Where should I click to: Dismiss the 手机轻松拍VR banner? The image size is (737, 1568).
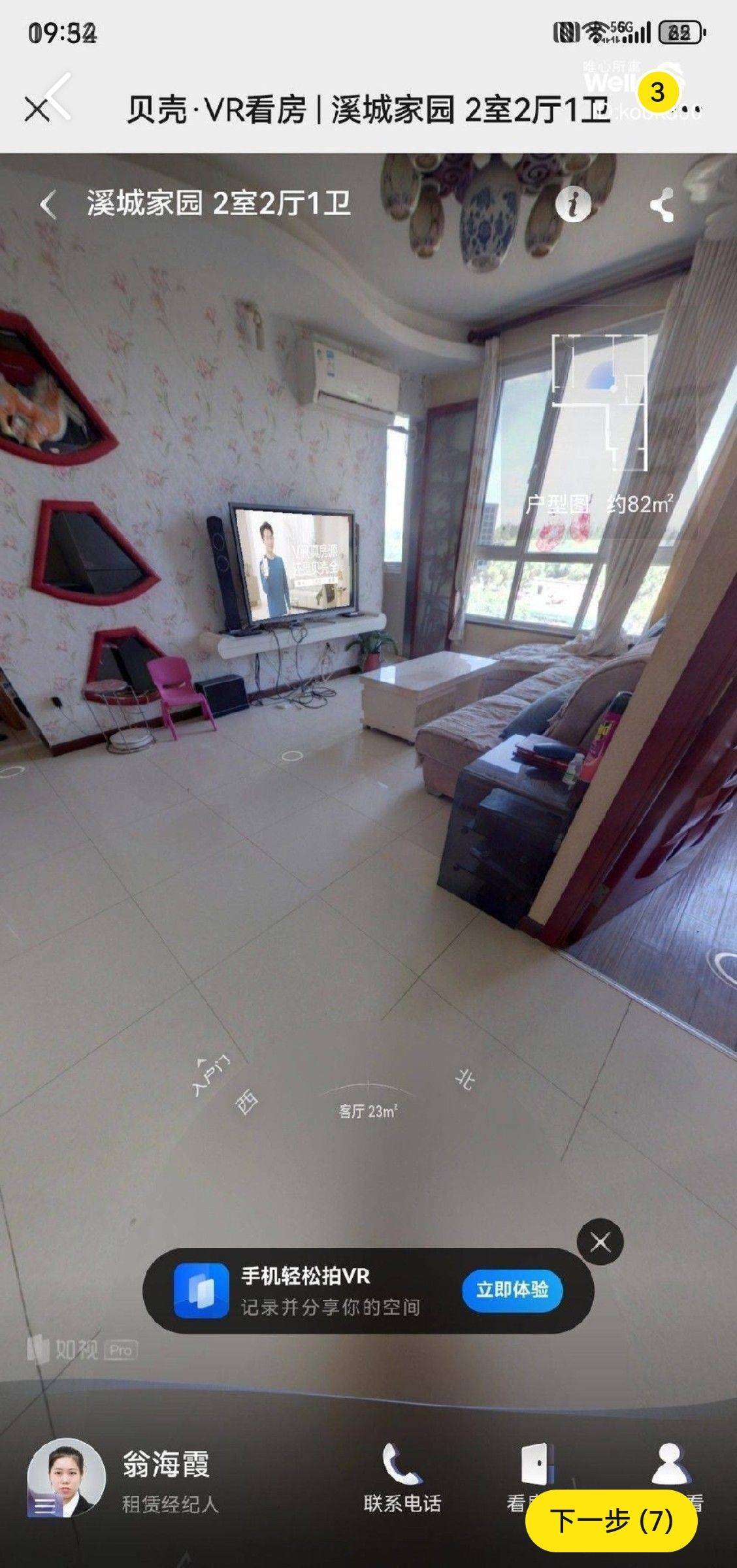[600, 1242]
